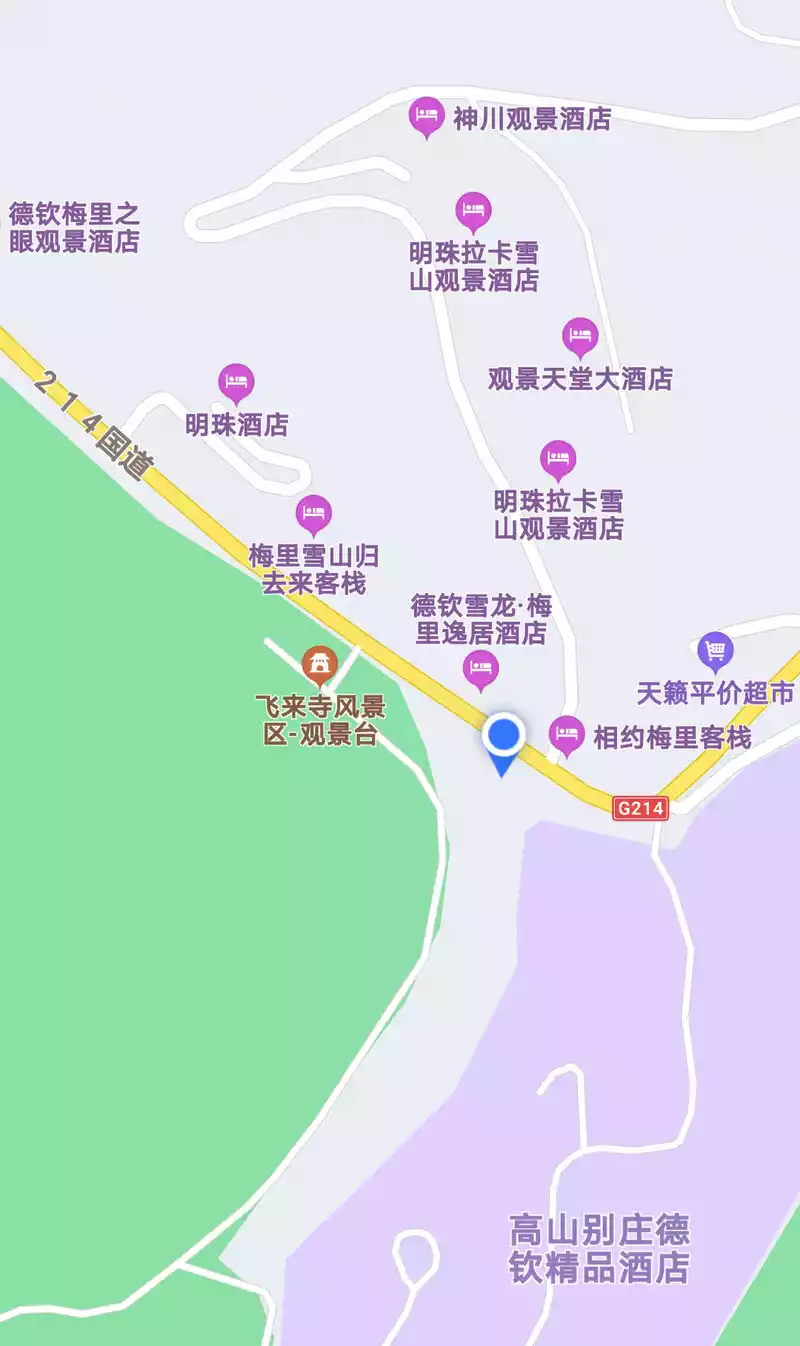Screen dimensions: 800x1346
Task: Tap the 天籁平价超市 shop pin
Action: coord(715,651)
